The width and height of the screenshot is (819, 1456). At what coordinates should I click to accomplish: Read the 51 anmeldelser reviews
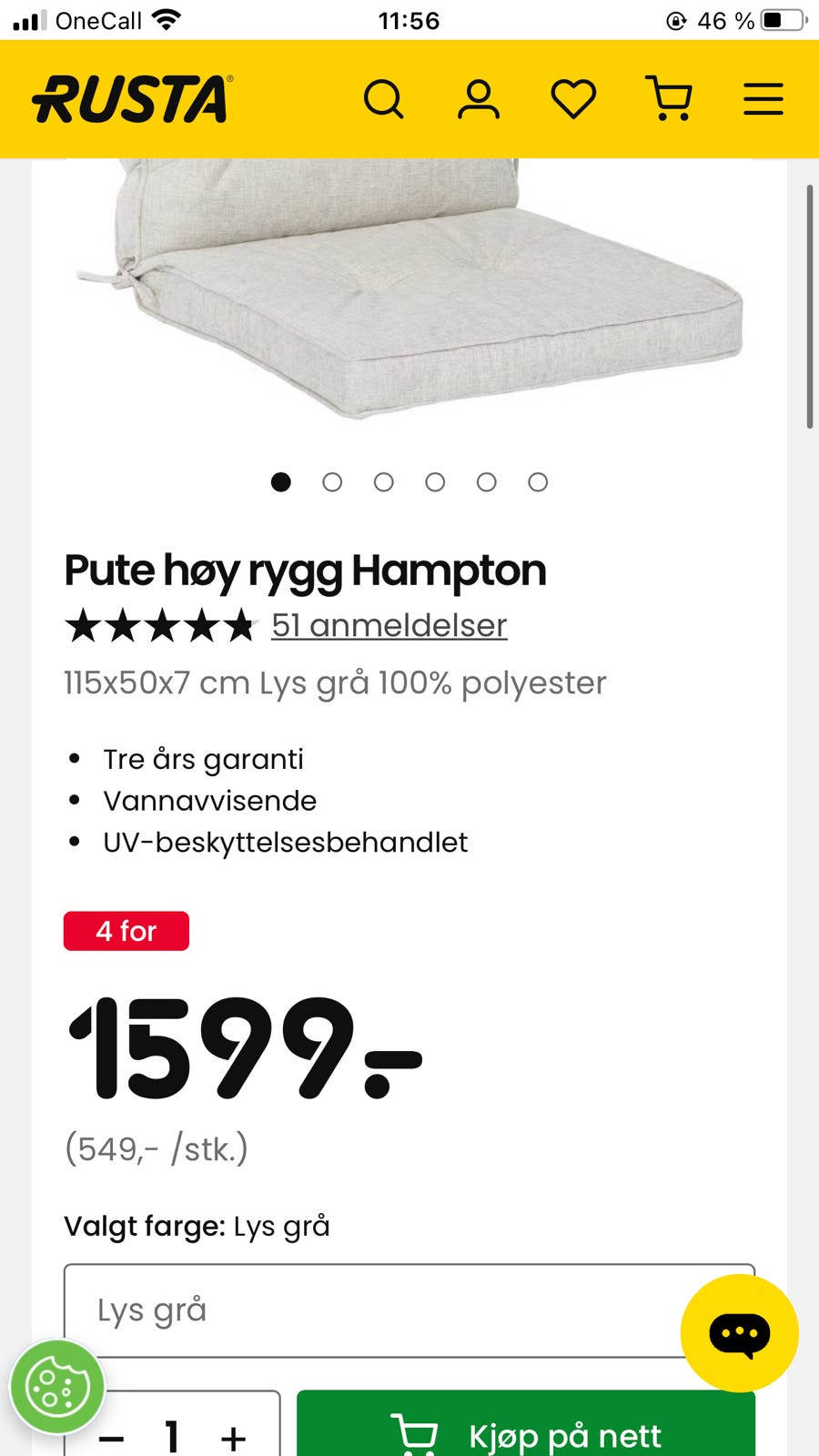point(389,625)
